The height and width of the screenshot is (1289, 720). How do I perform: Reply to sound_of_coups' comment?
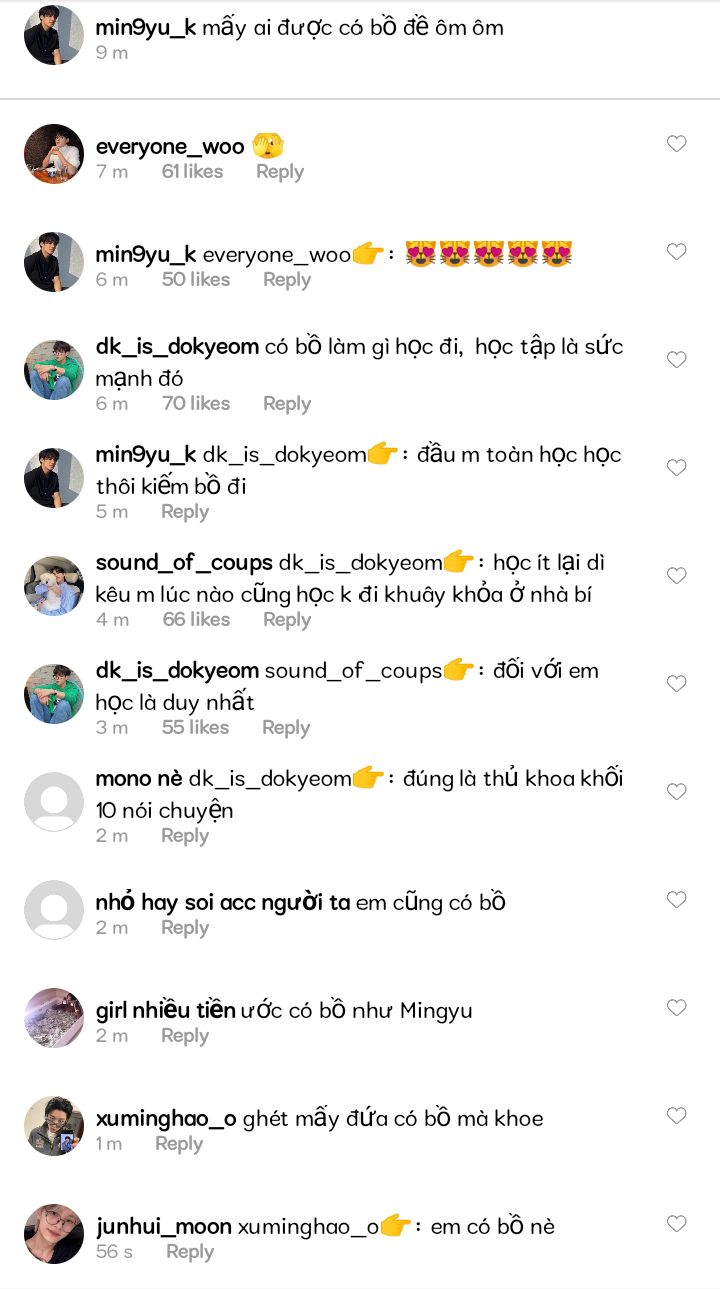point(287,620)
